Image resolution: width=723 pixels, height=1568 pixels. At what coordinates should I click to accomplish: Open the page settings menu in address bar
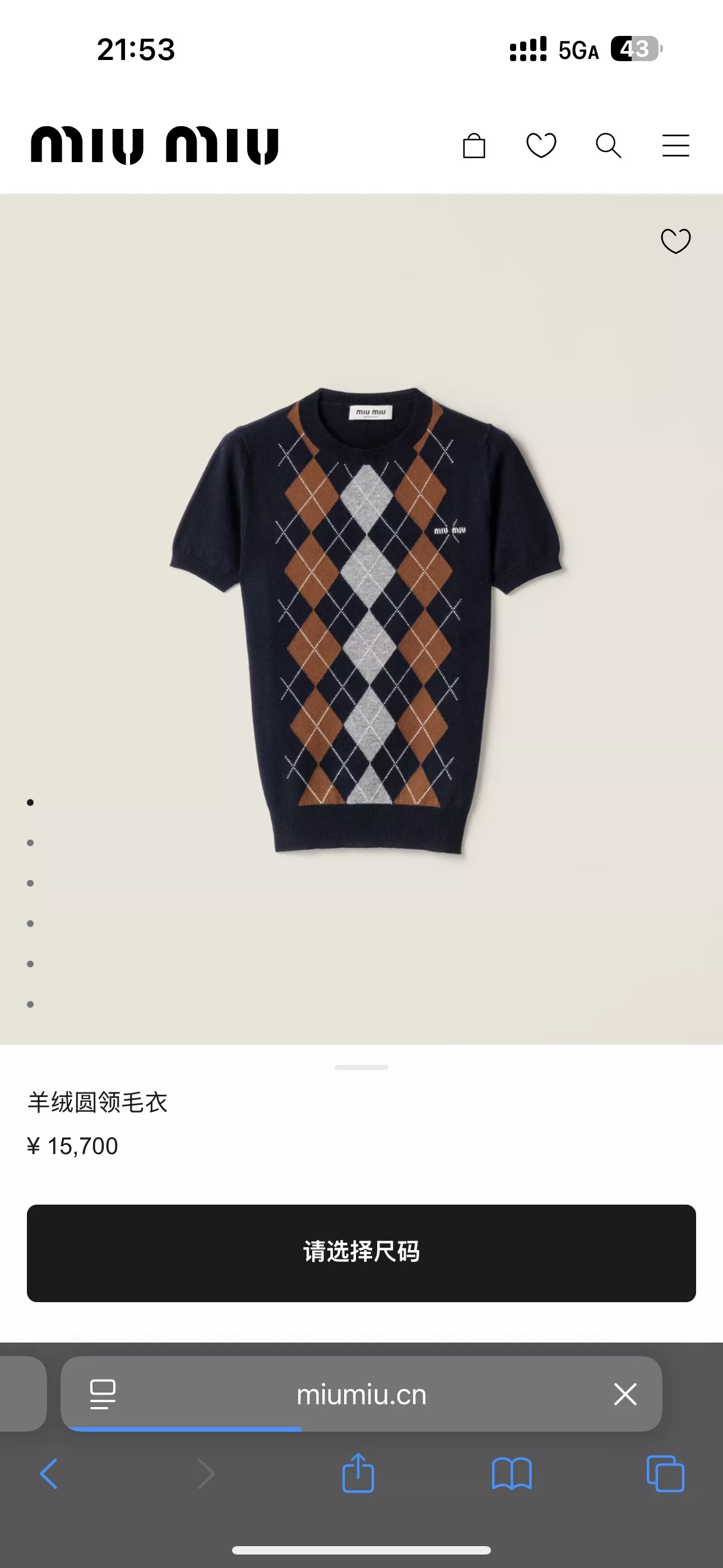[103, 1394]
